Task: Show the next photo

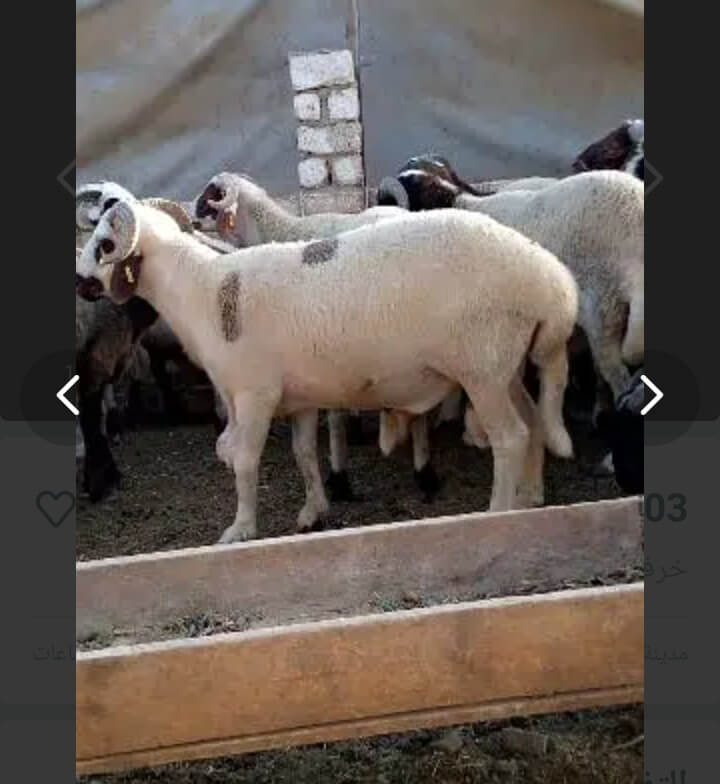Action: (x=651, y=395)
